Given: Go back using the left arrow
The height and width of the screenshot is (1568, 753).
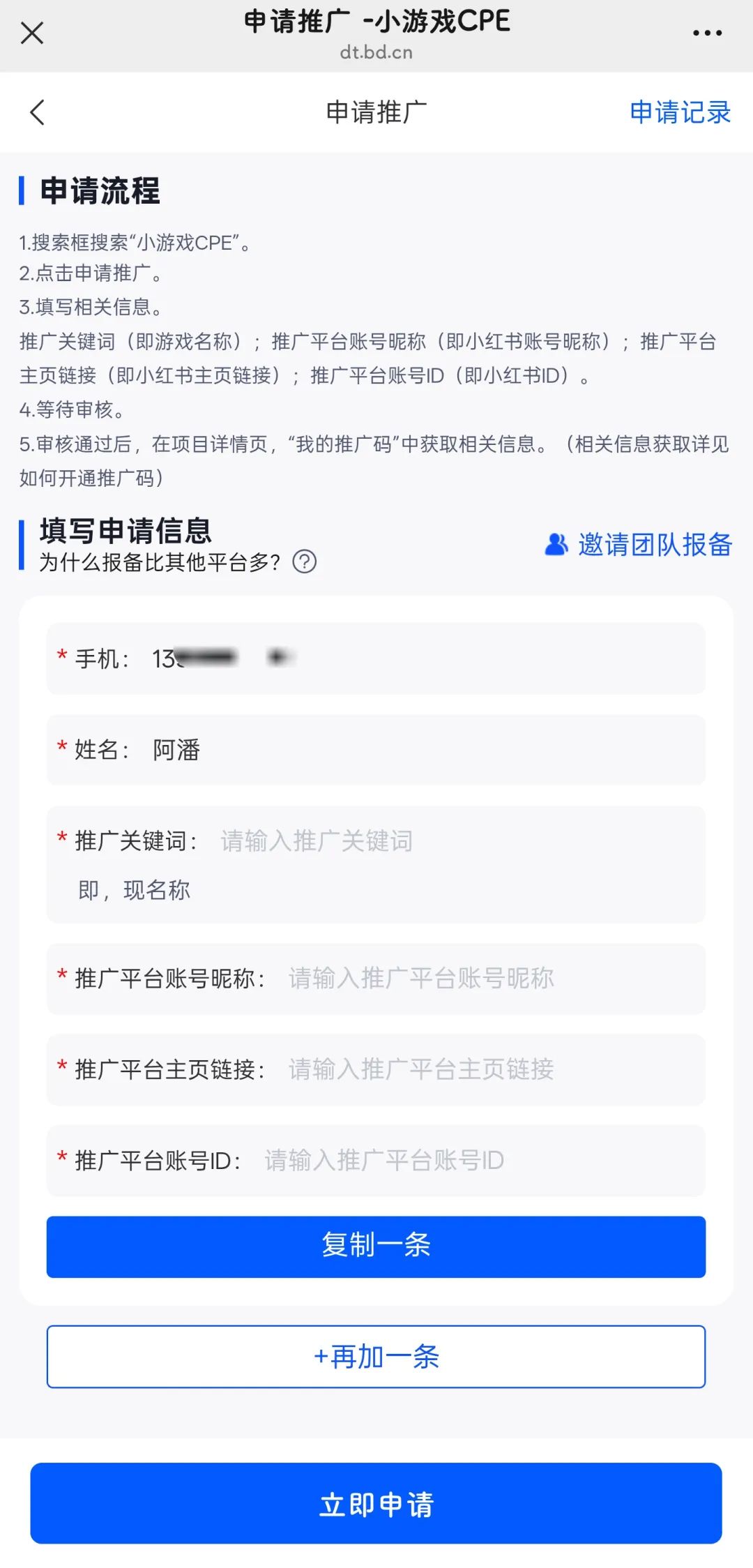Looking at the screenshot, I should 38,112.
